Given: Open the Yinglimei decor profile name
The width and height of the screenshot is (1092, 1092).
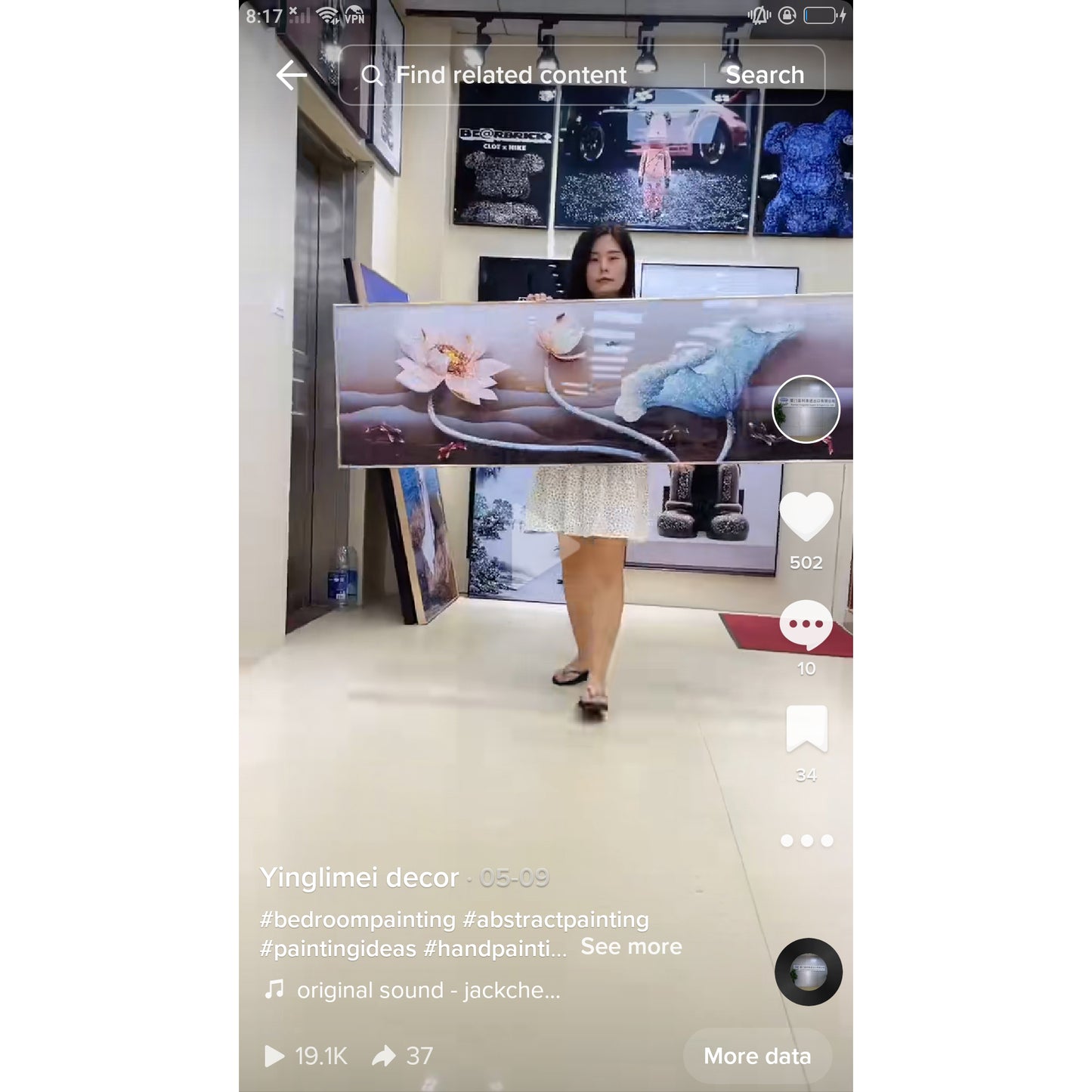Looking at the screenshot, I should coord(359,877).
